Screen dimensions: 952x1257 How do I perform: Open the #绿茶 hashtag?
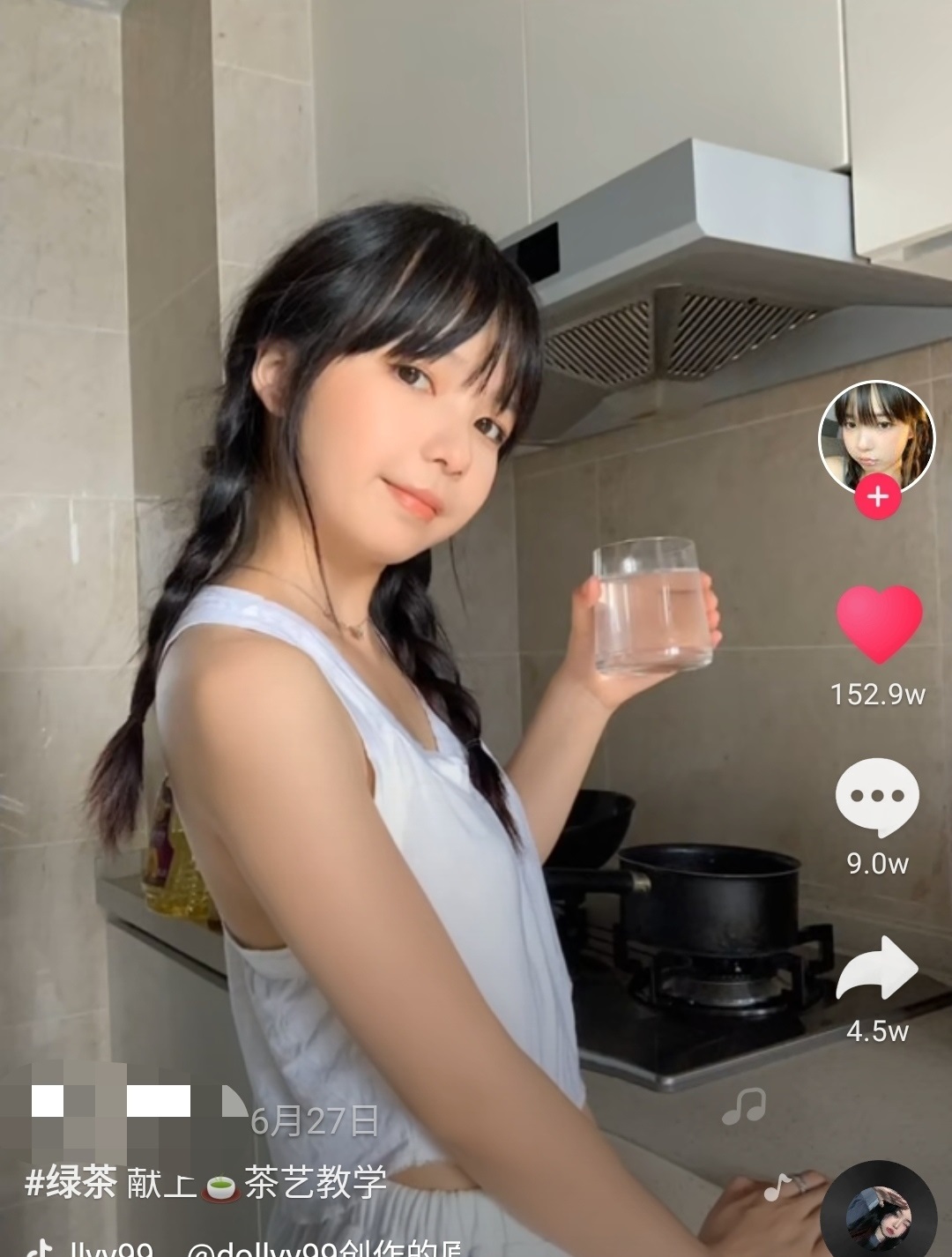coord(71,1182)
